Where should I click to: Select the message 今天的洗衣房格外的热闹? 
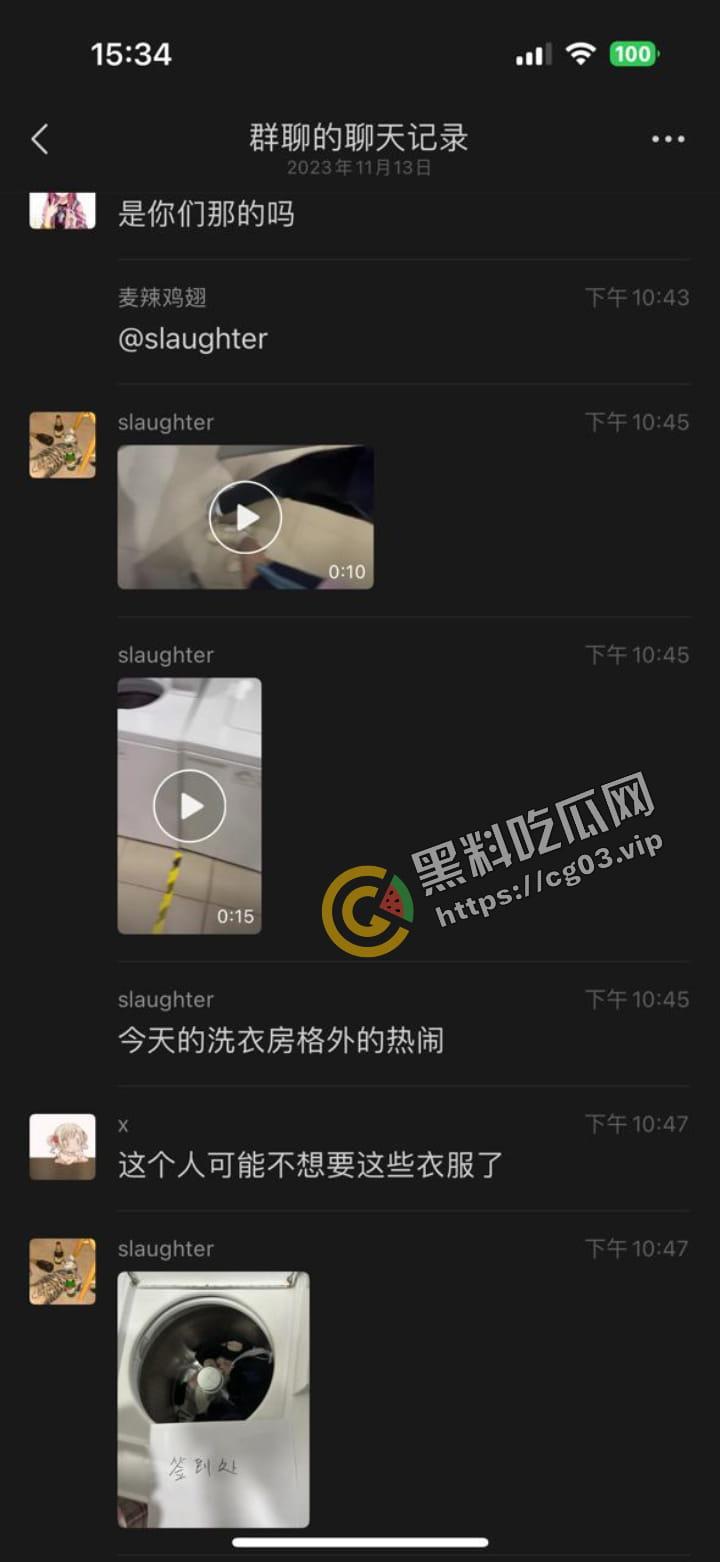280,1042
